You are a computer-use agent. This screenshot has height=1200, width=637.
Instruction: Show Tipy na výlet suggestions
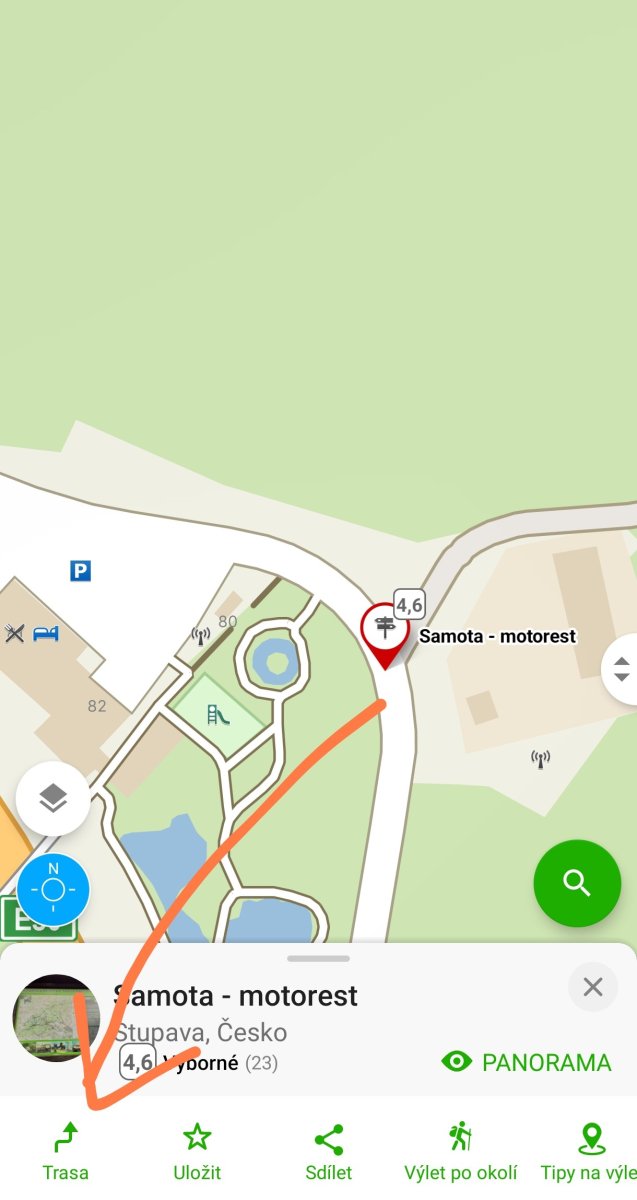[590, 1151]
